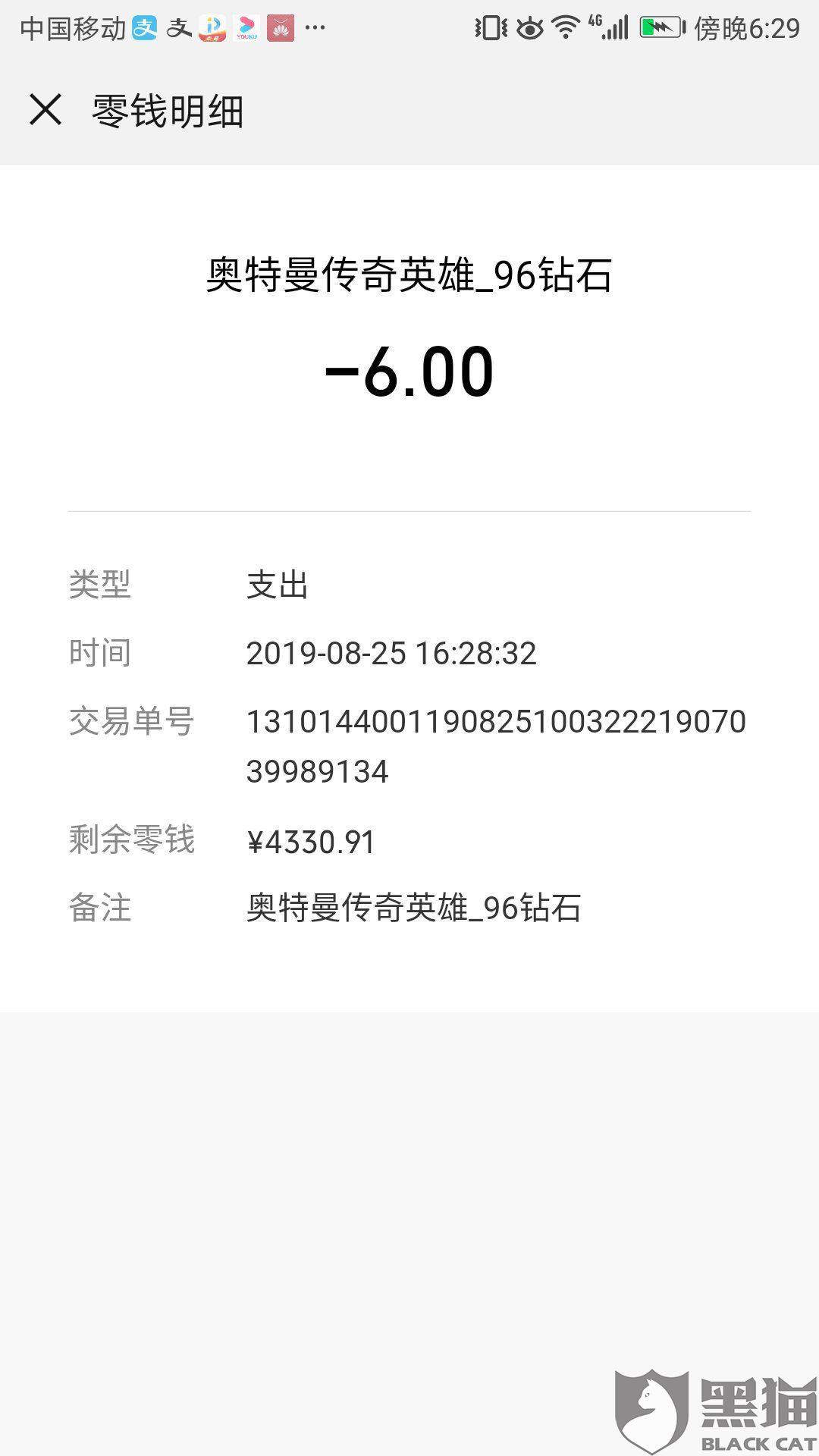Screen dimensions: 819x1456
Task: Close the 零钱明细 page
Action: coord(45,110)
